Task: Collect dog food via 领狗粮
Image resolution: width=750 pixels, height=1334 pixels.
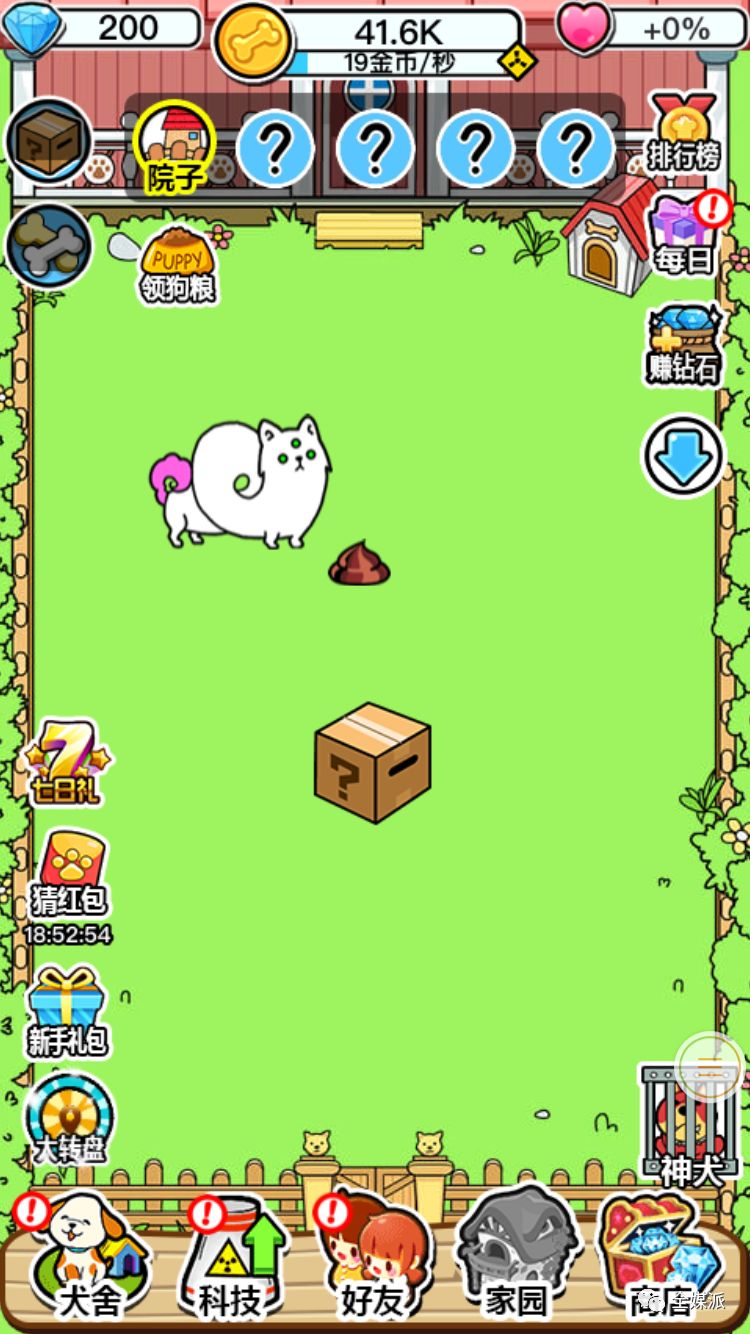Action: pyautogui.click(x=178, y=264)
